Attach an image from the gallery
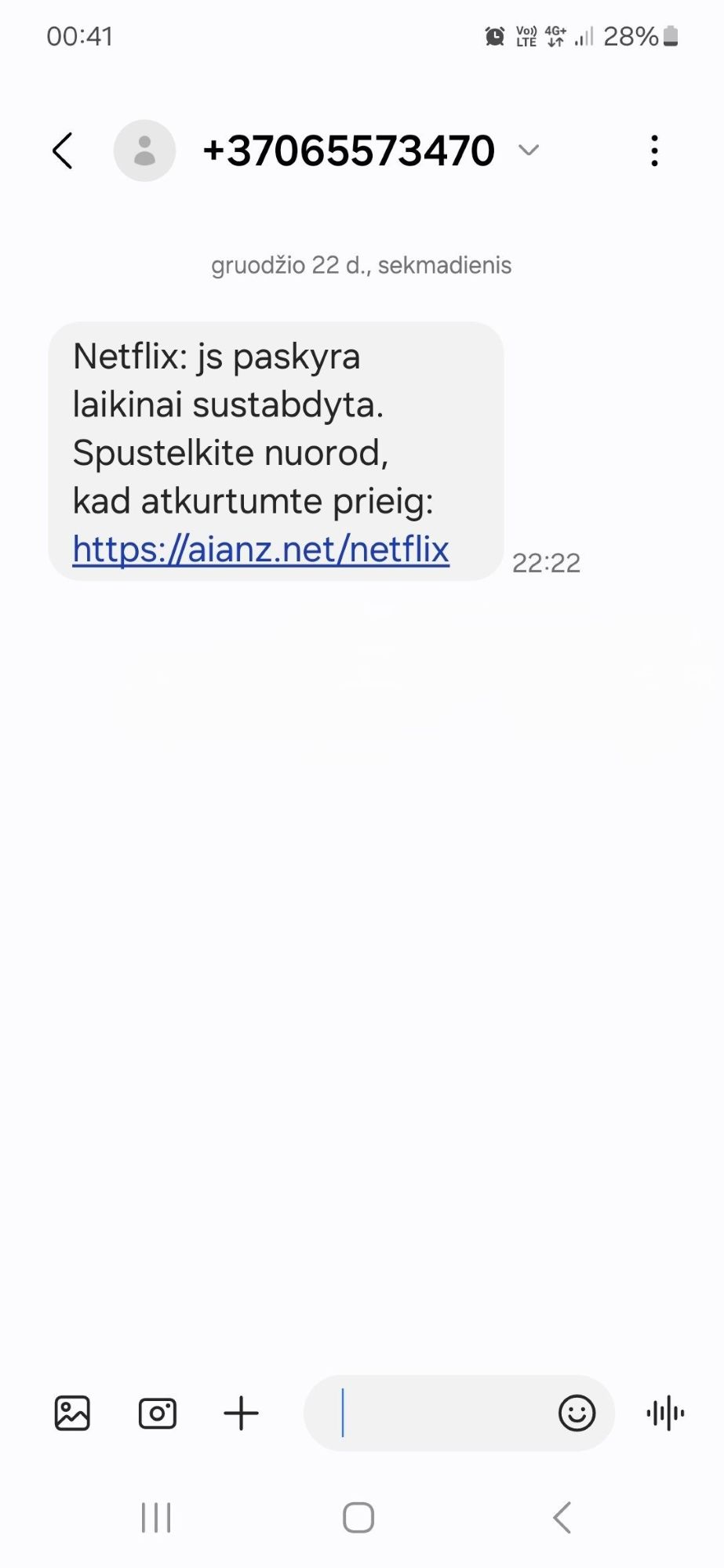 pos(72,1414)
